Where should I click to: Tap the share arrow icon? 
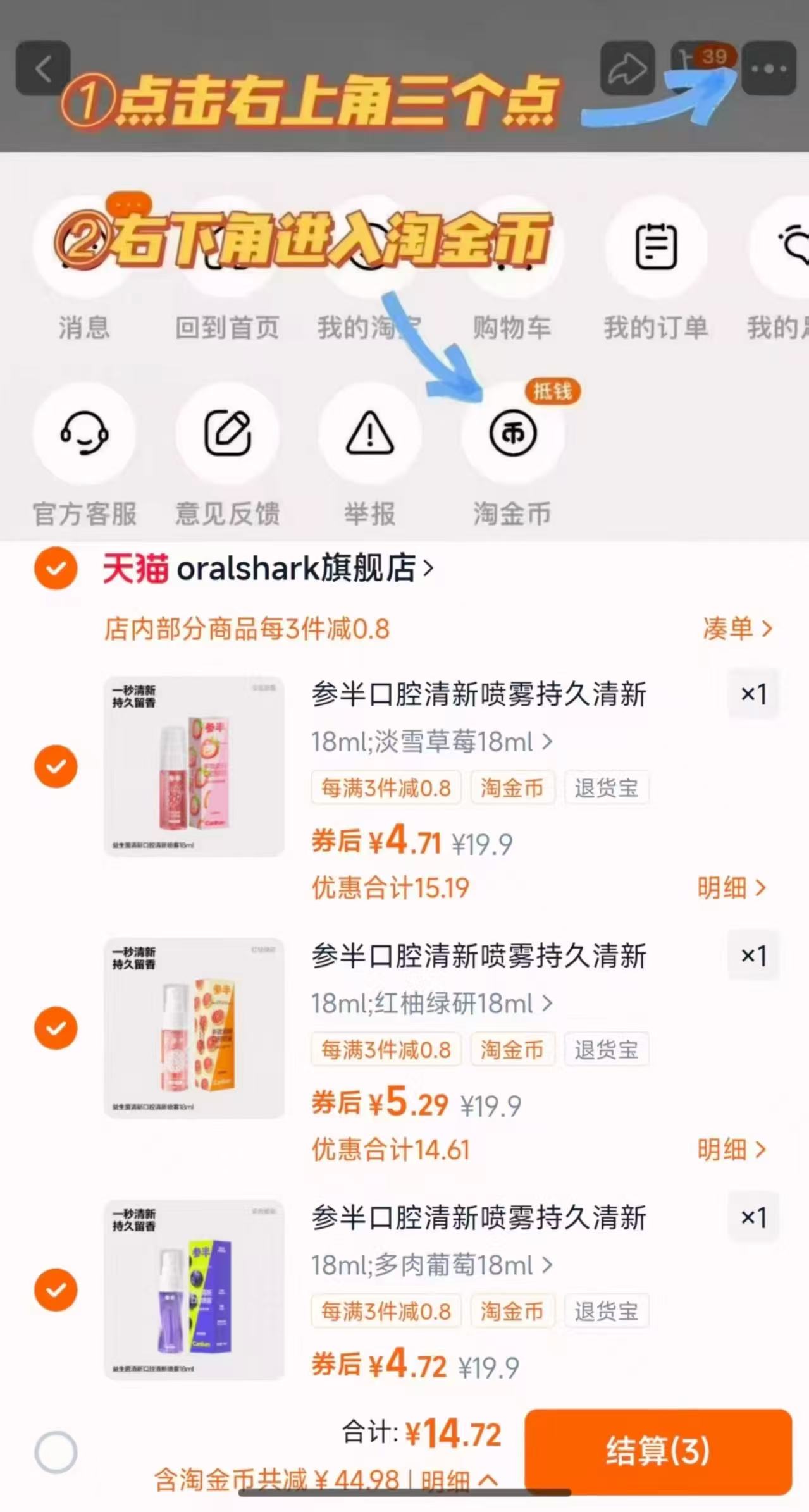click(x=627, y=68)
